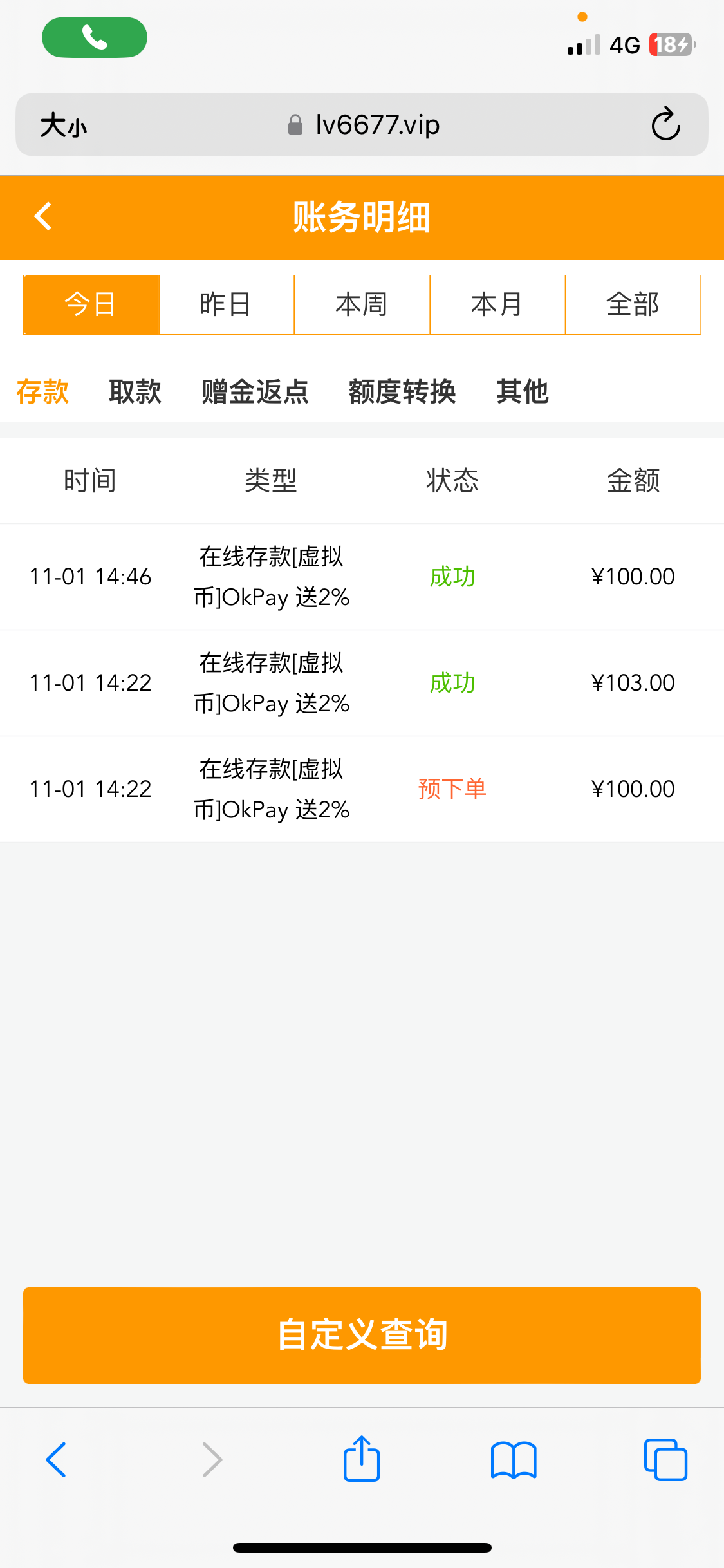Open the 赠金返点 category

click(x=255, y=391)
